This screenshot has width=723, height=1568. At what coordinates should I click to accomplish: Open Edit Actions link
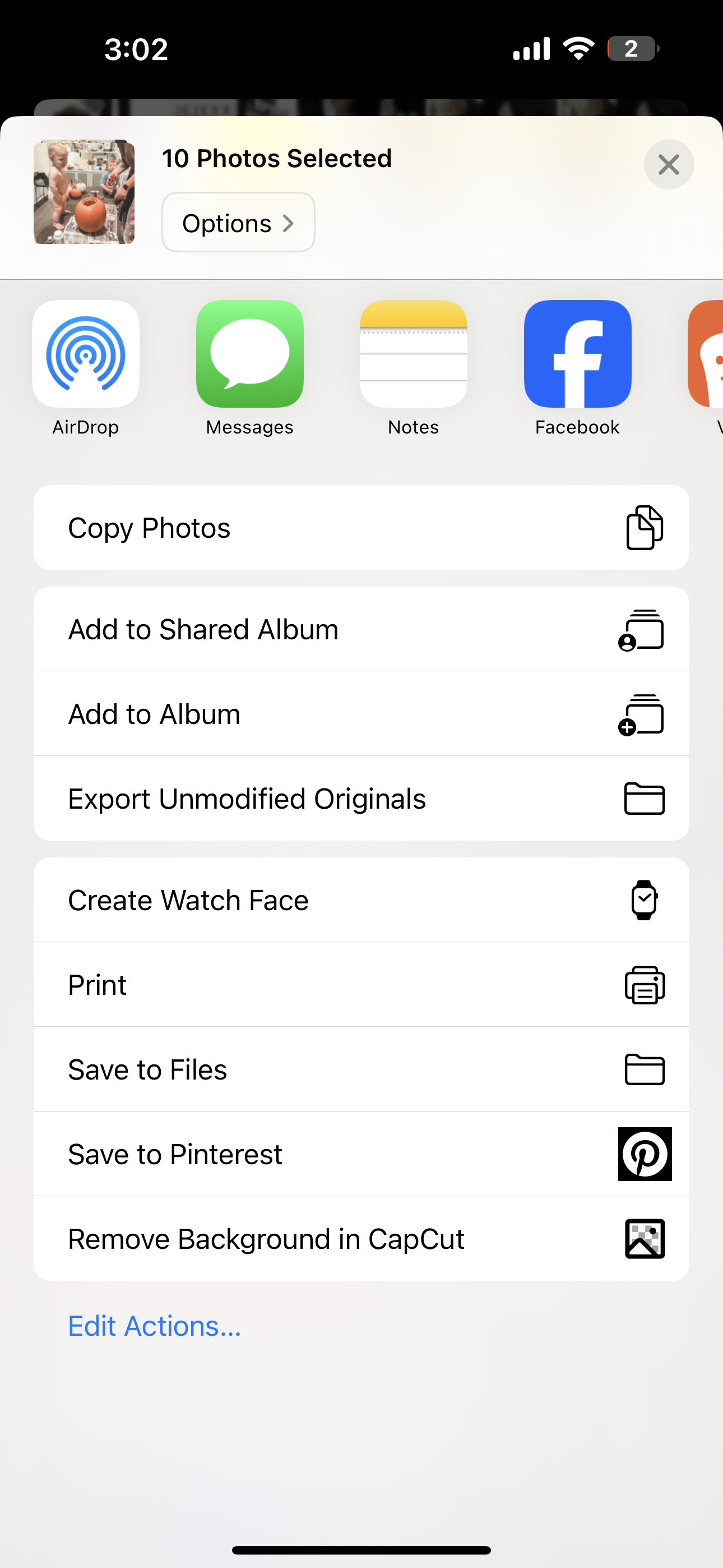[155, 1326]
